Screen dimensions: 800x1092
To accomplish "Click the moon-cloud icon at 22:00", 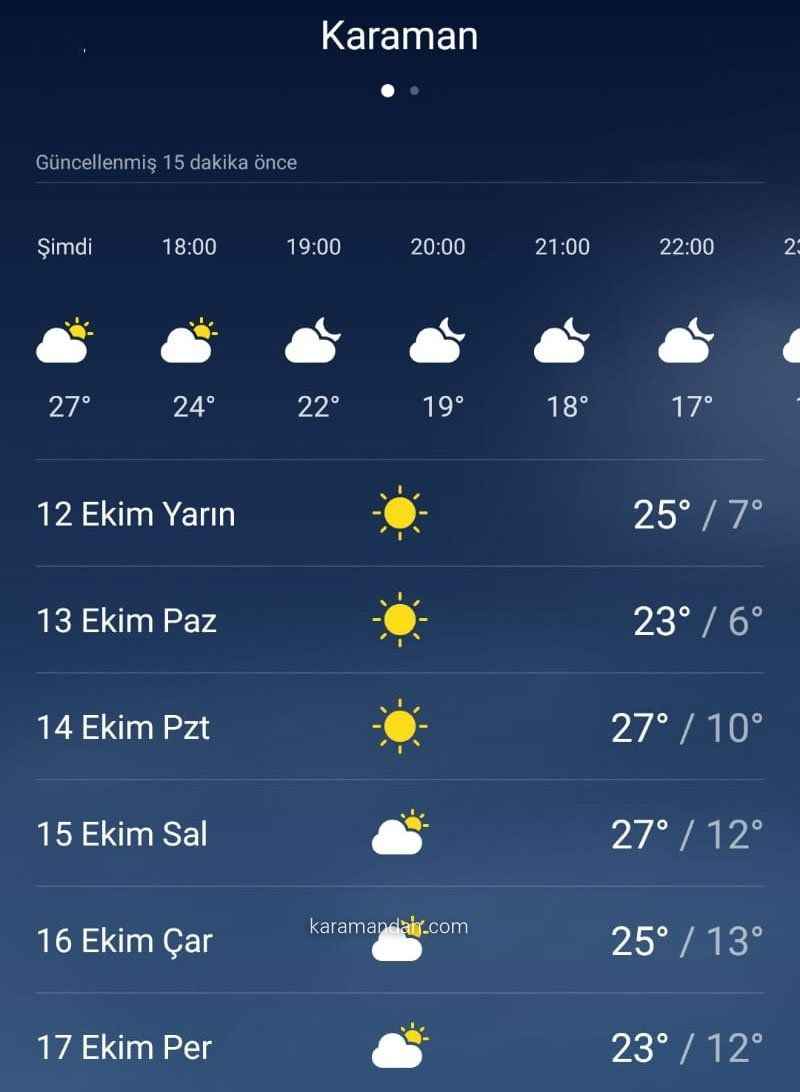I will point(686,340).
